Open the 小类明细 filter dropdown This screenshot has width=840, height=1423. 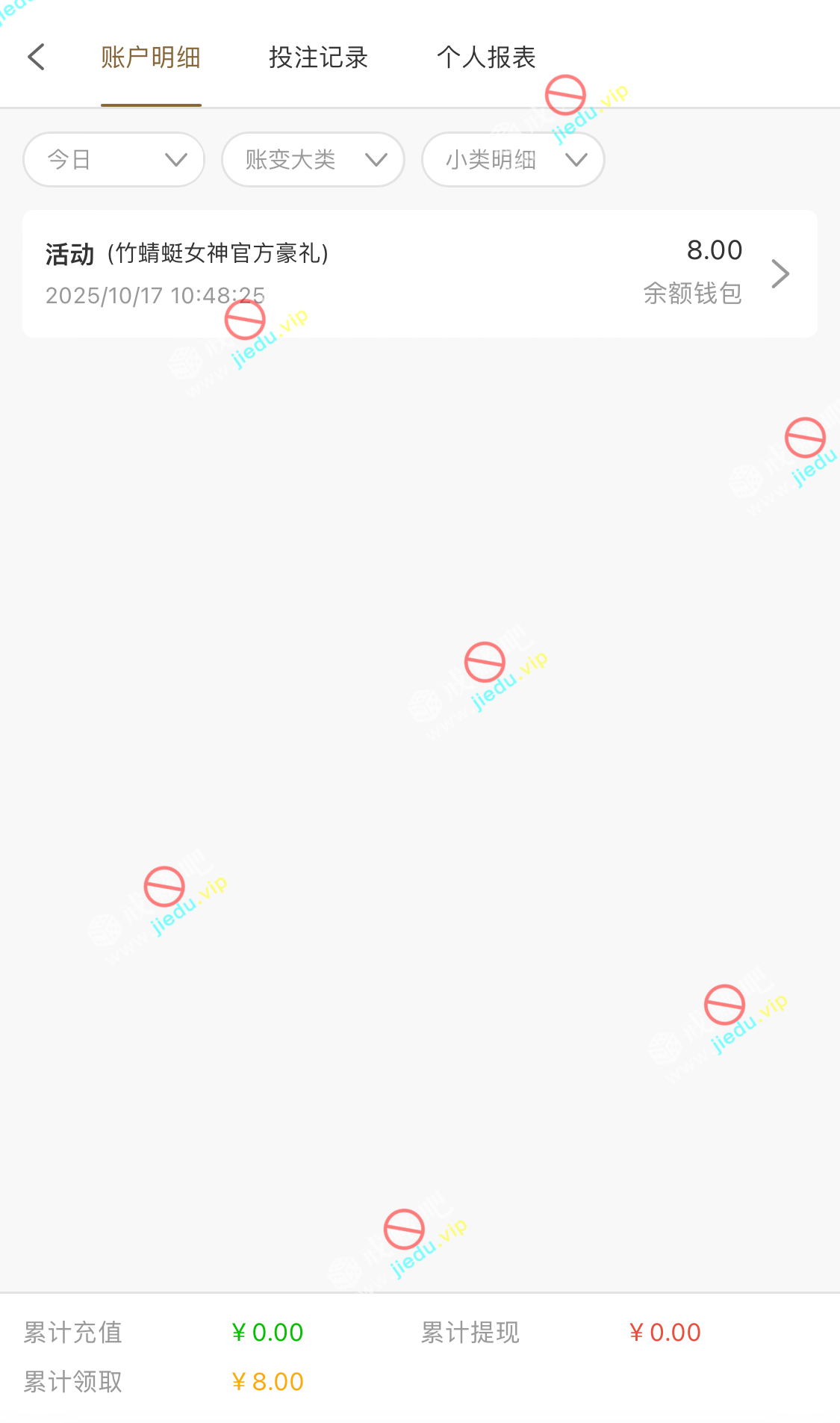point(513,159)
